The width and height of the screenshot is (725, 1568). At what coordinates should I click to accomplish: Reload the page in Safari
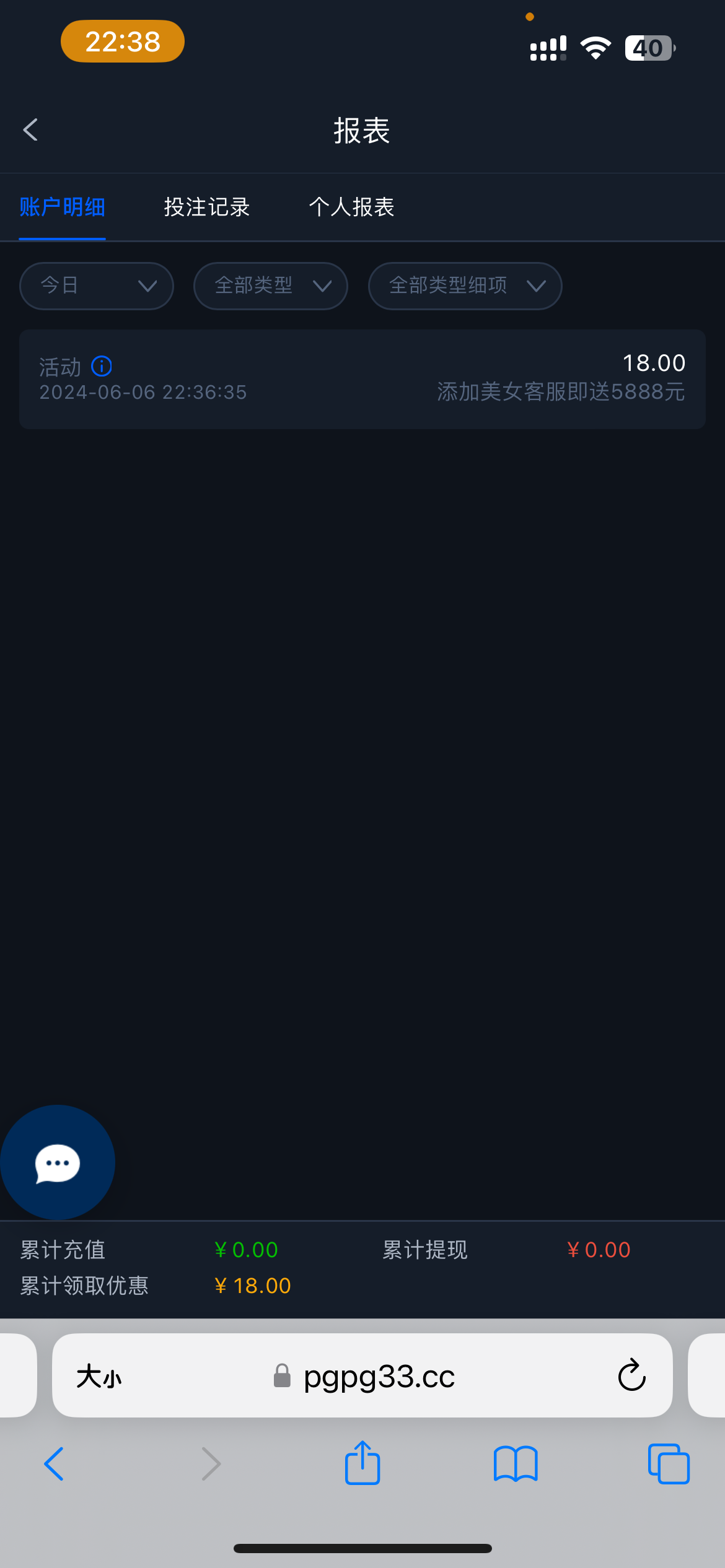[631, 1376]
